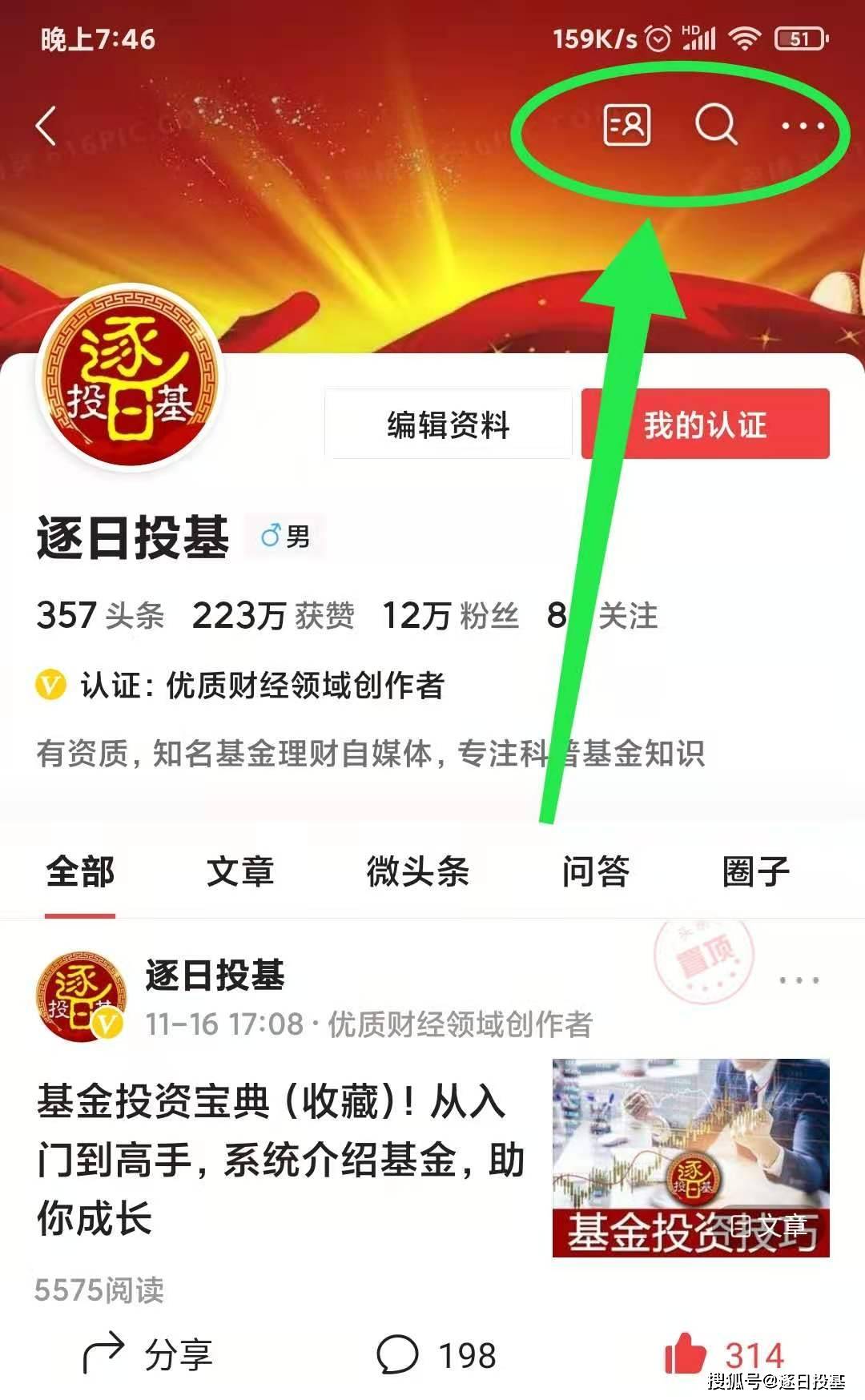Switch to the 微头条 tab
This screenshot has width=865, height=1400.
click(417, 871)
